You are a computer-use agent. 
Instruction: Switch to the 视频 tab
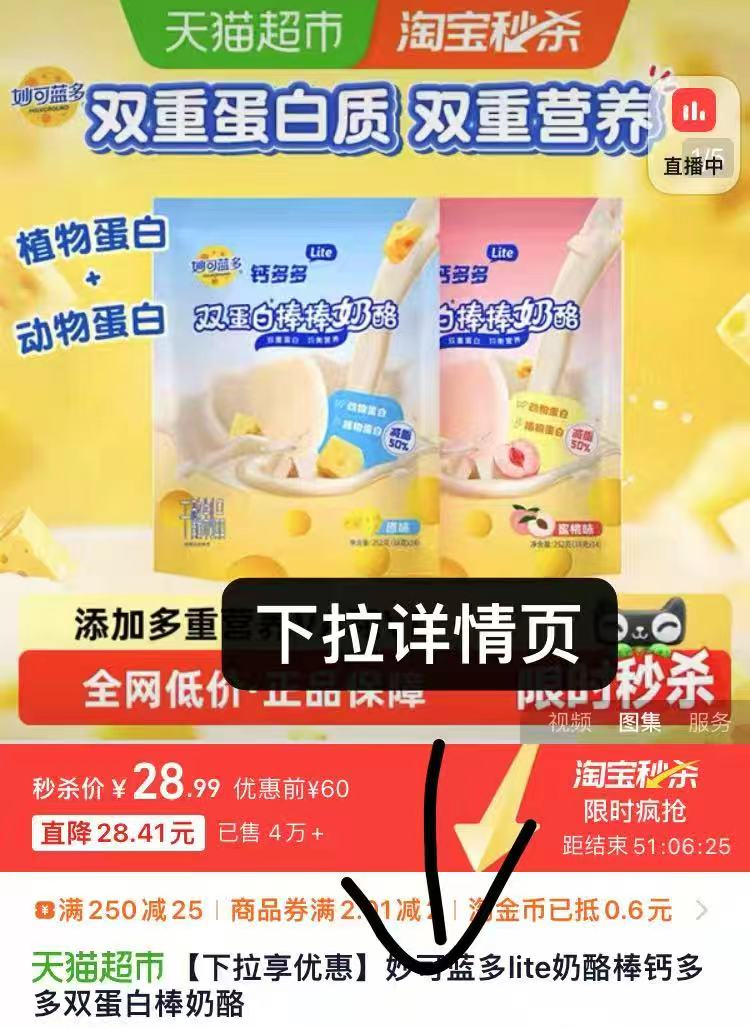pyautogui.click(x=570, y=722)
